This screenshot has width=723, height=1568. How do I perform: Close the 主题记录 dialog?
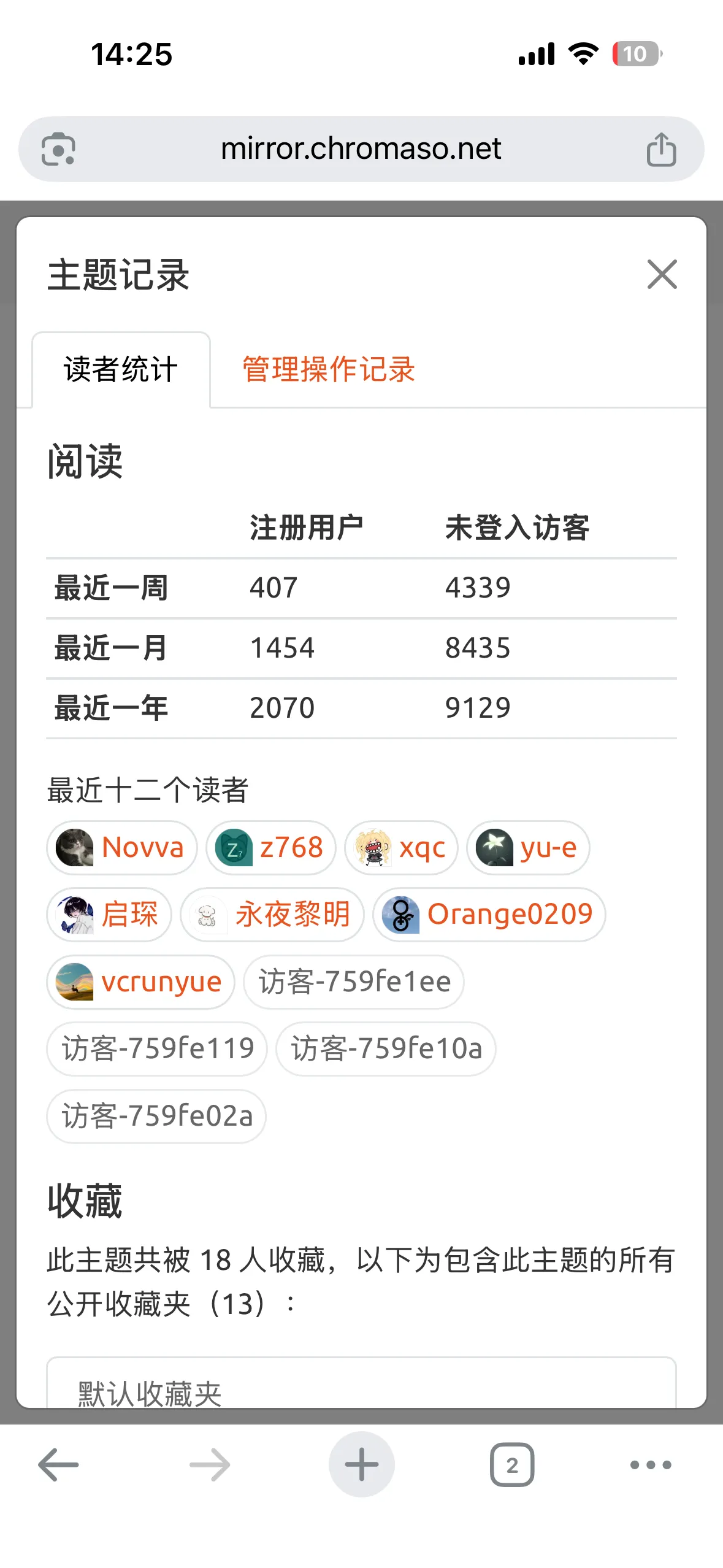tap(662, 274)
